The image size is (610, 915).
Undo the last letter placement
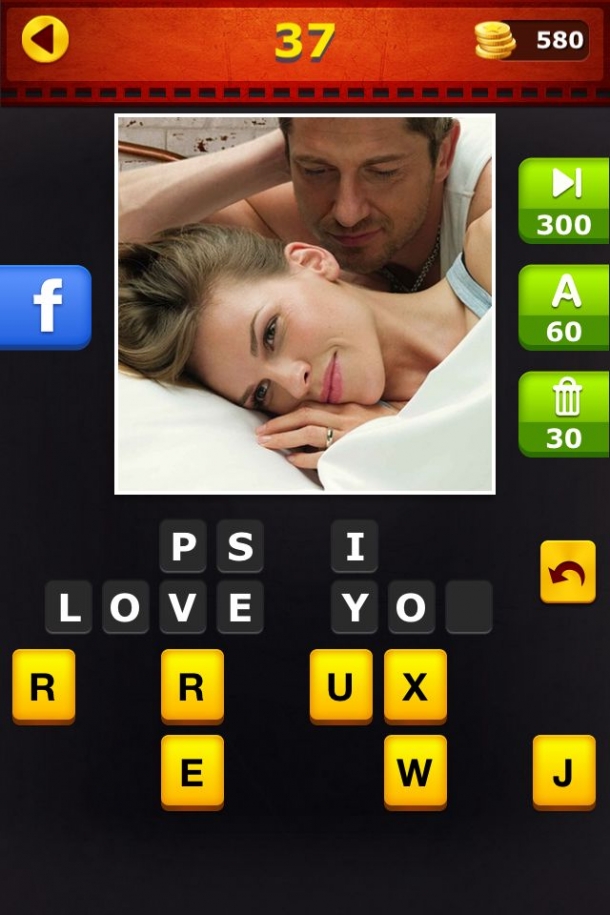point(567,572)
